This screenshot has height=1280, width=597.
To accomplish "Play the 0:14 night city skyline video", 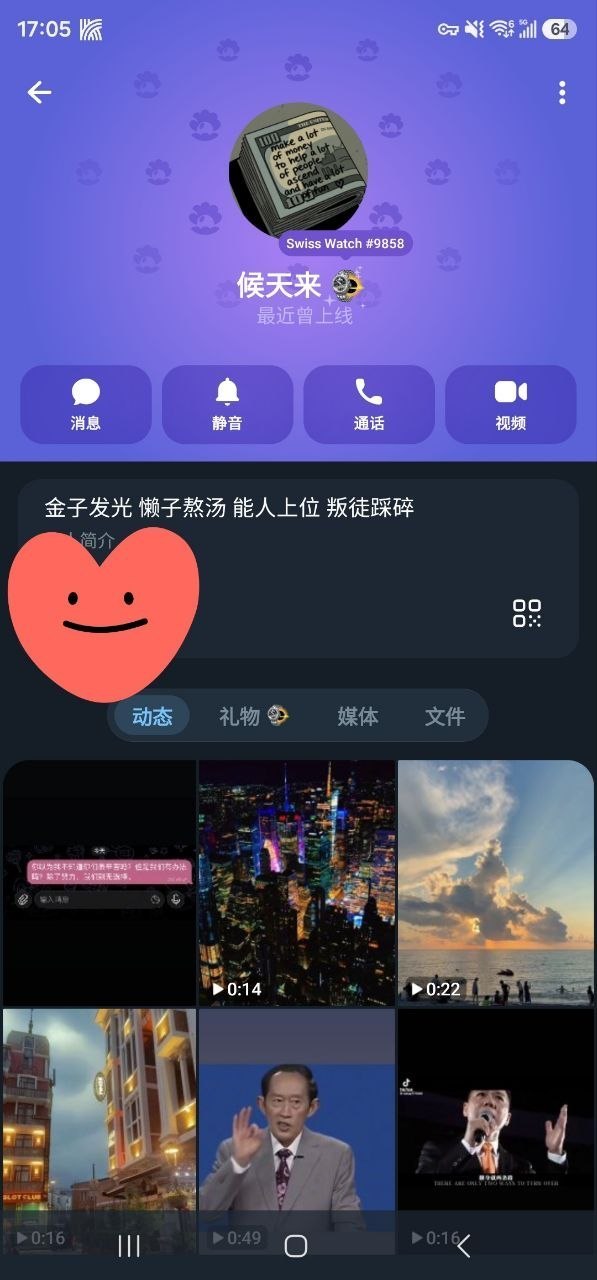I will [x=297, y=882].
